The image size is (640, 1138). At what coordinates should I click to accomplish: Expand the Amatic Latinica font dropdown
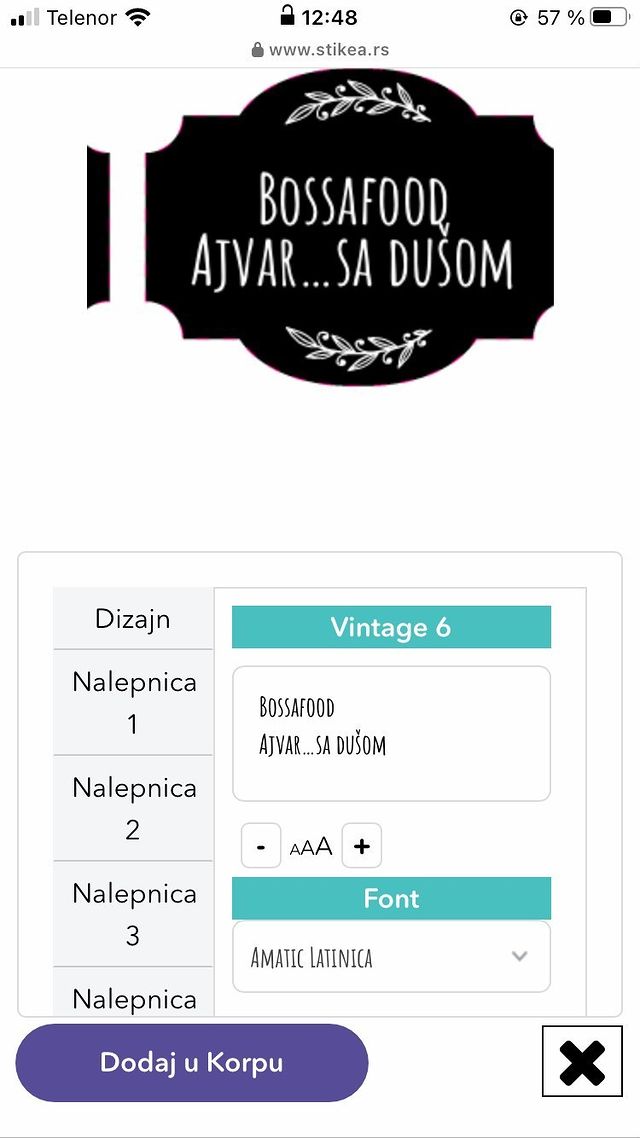click(391, 957)
